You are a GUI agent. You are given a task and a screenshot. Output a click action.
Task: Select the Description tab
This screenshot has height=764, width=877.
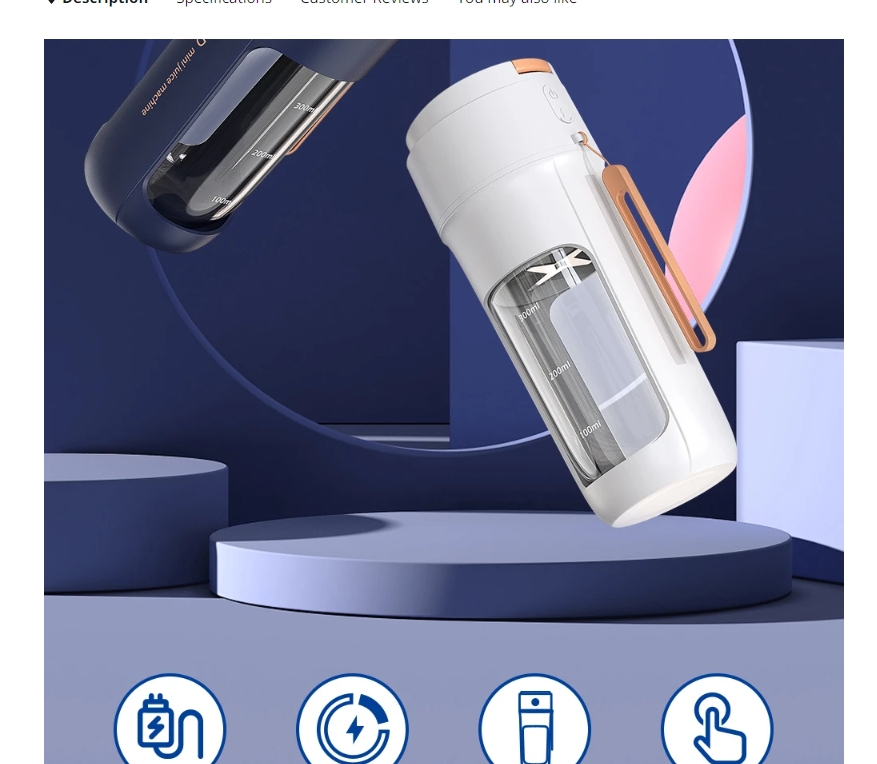104,3
